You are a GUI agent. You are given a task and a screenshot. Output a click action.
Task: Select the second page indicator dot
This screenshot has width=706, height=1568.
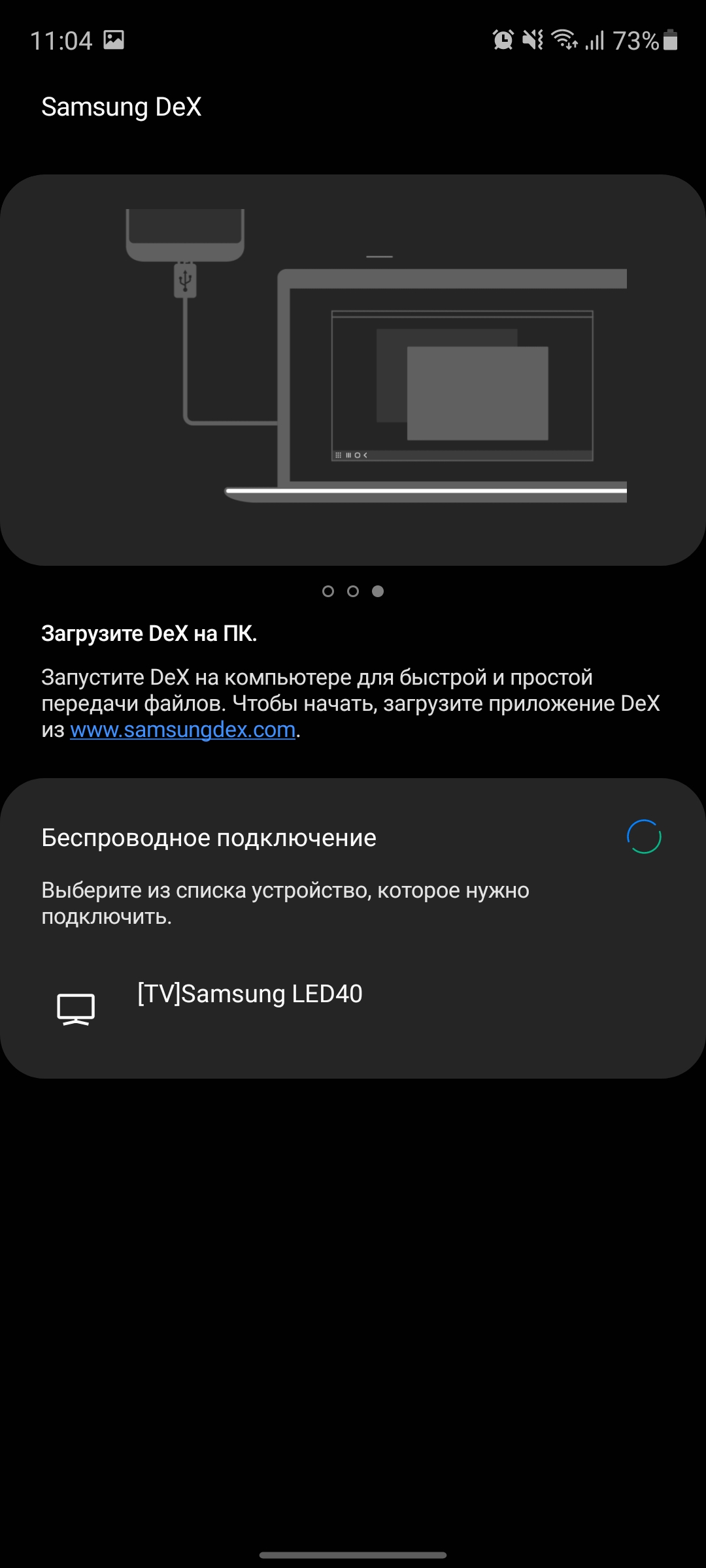tap(353, 591)
